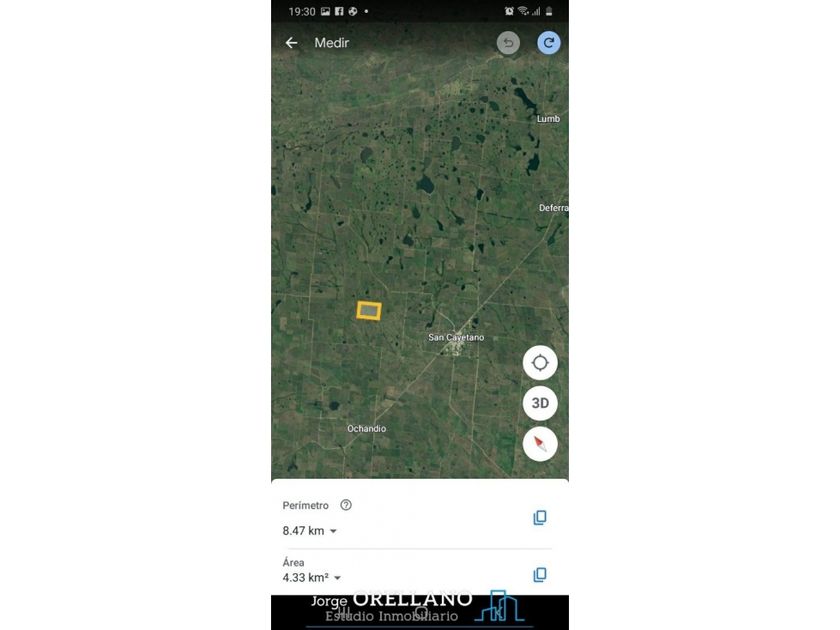Copy the area value
The image size is (840, 630).
tap(540, 575)
